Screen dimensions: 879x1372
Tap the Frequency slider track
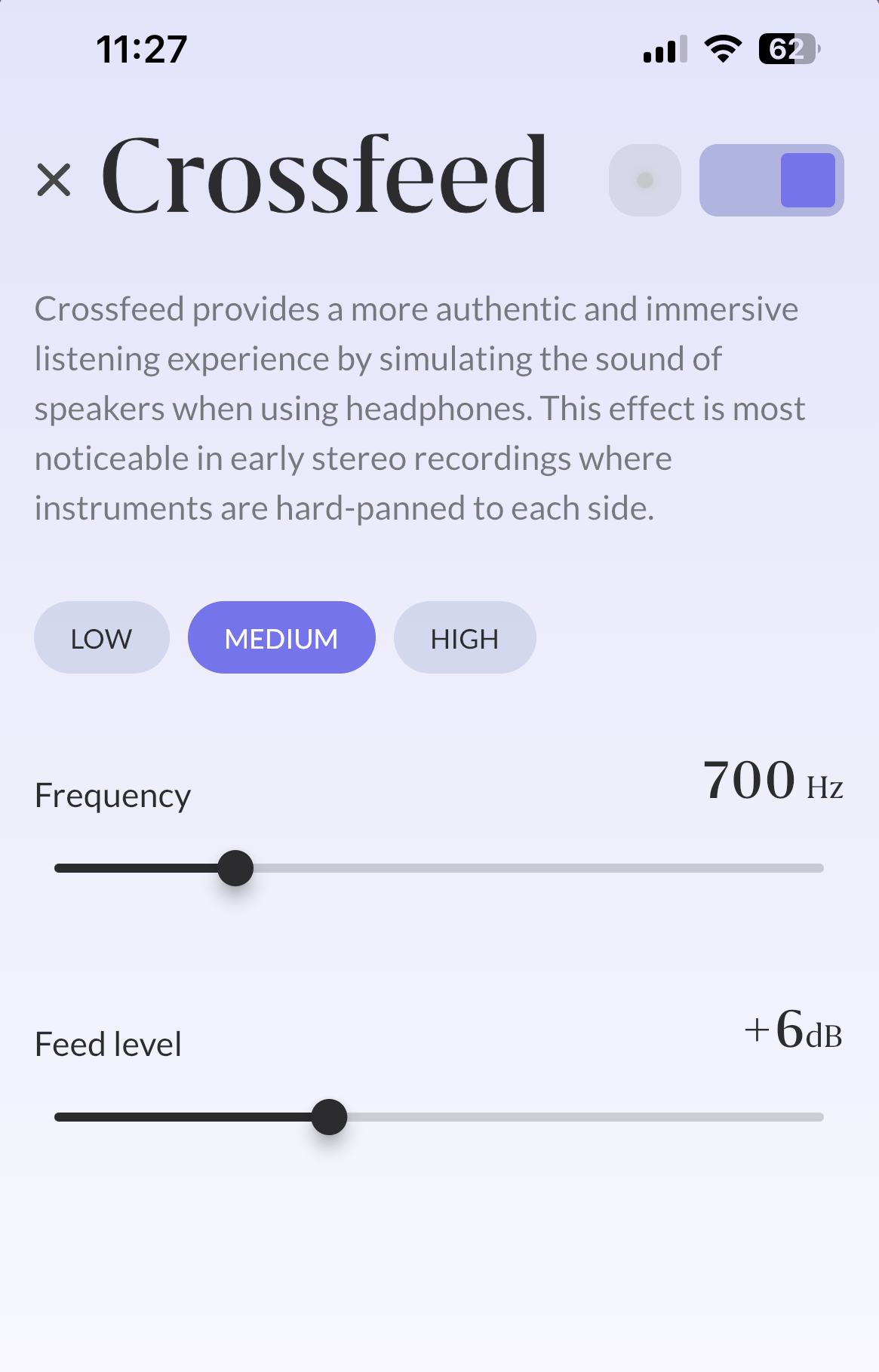(x=528, y=868)
